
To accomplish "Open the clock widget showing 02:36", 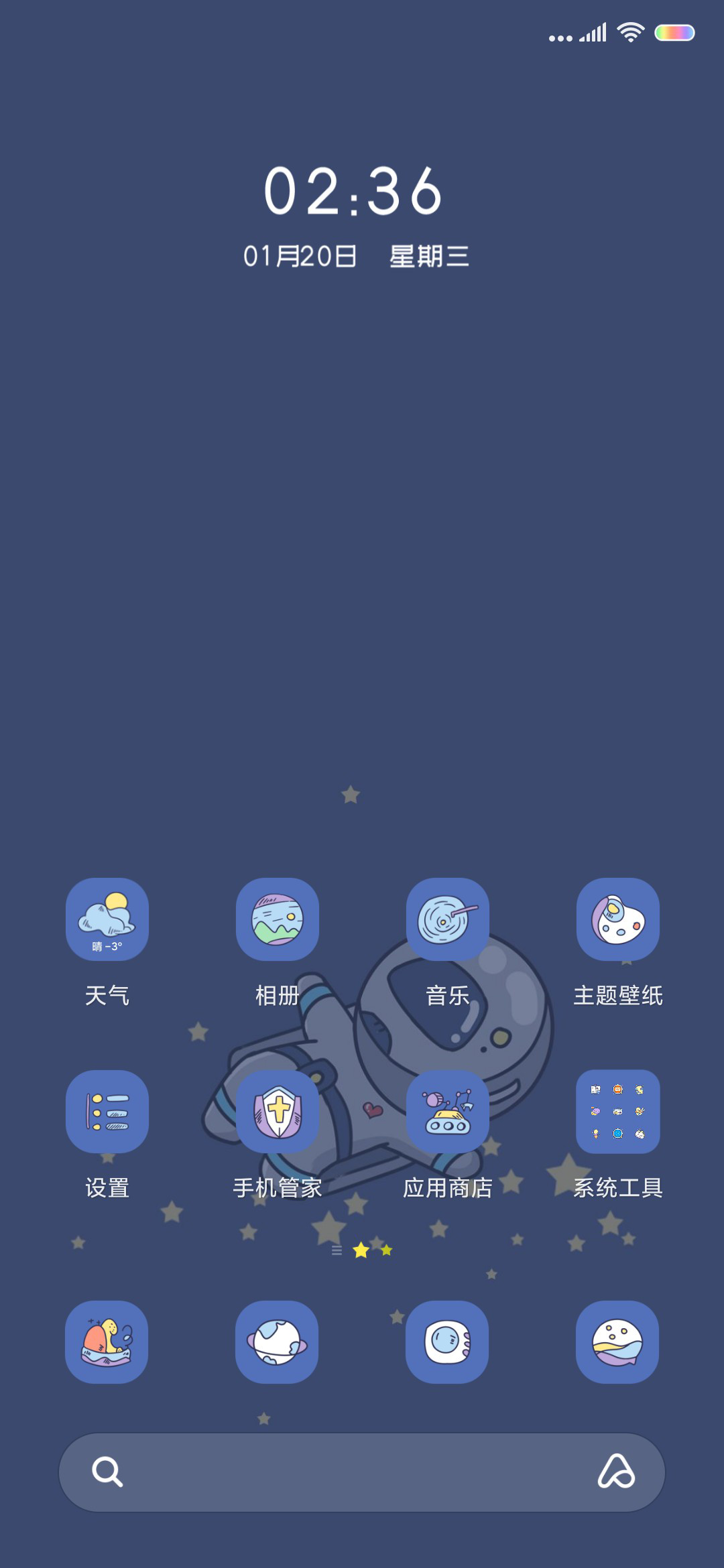I will [x=353, y=192].
